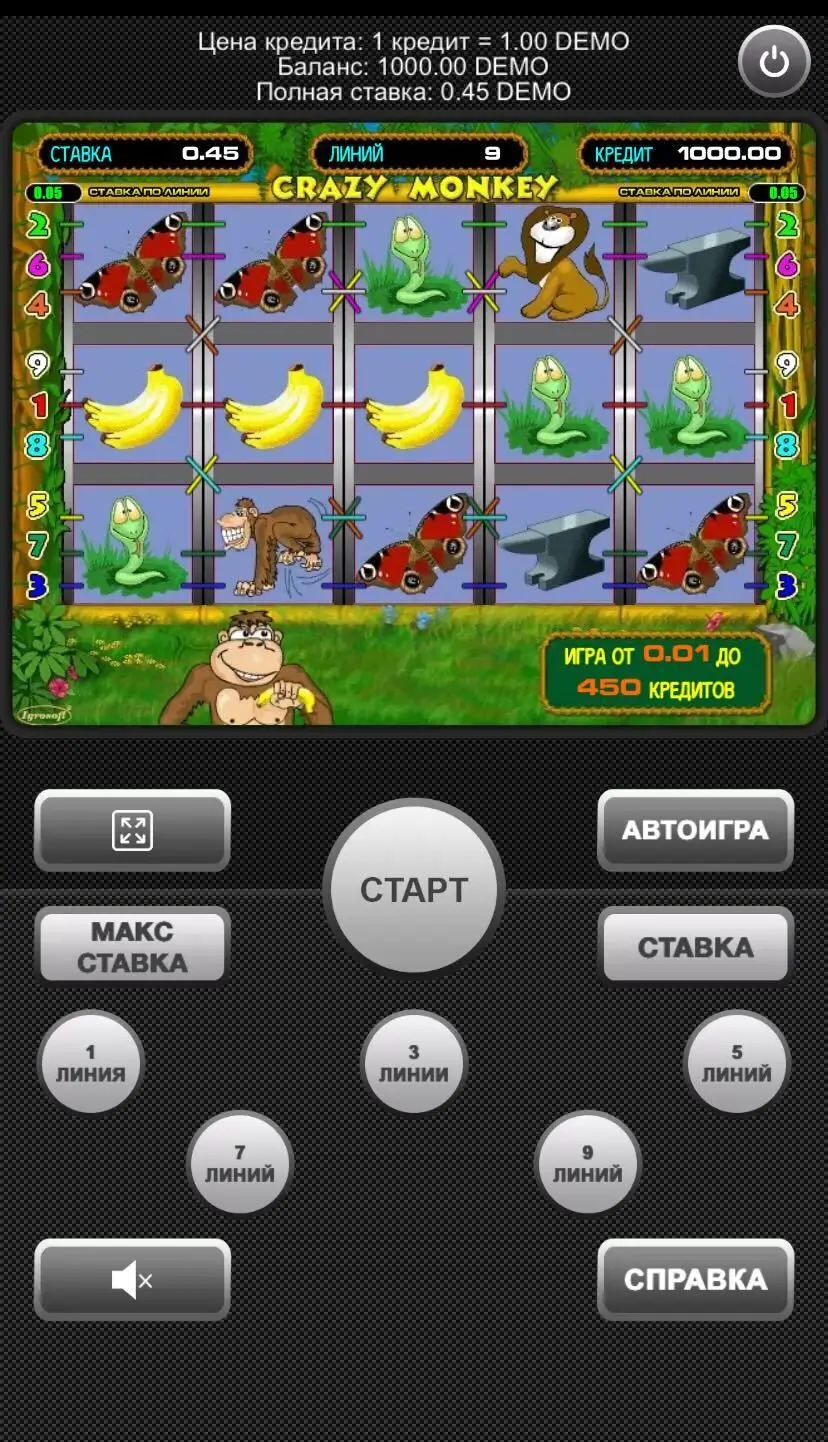Enable autoplay with АВТОИГРА
This screenshot has width=828, height=1442.
coord(695,830)
